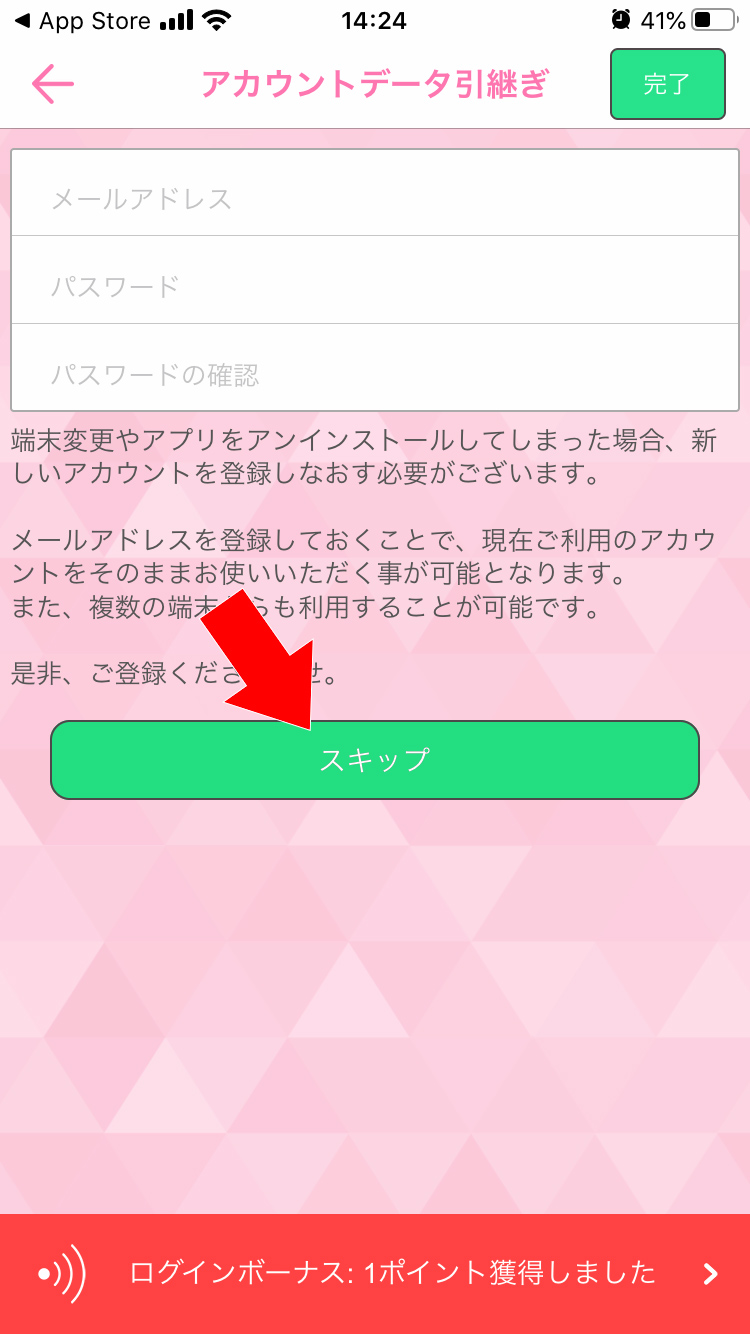
Task: Focus the メールアドレス field
Action: (375, 193)
